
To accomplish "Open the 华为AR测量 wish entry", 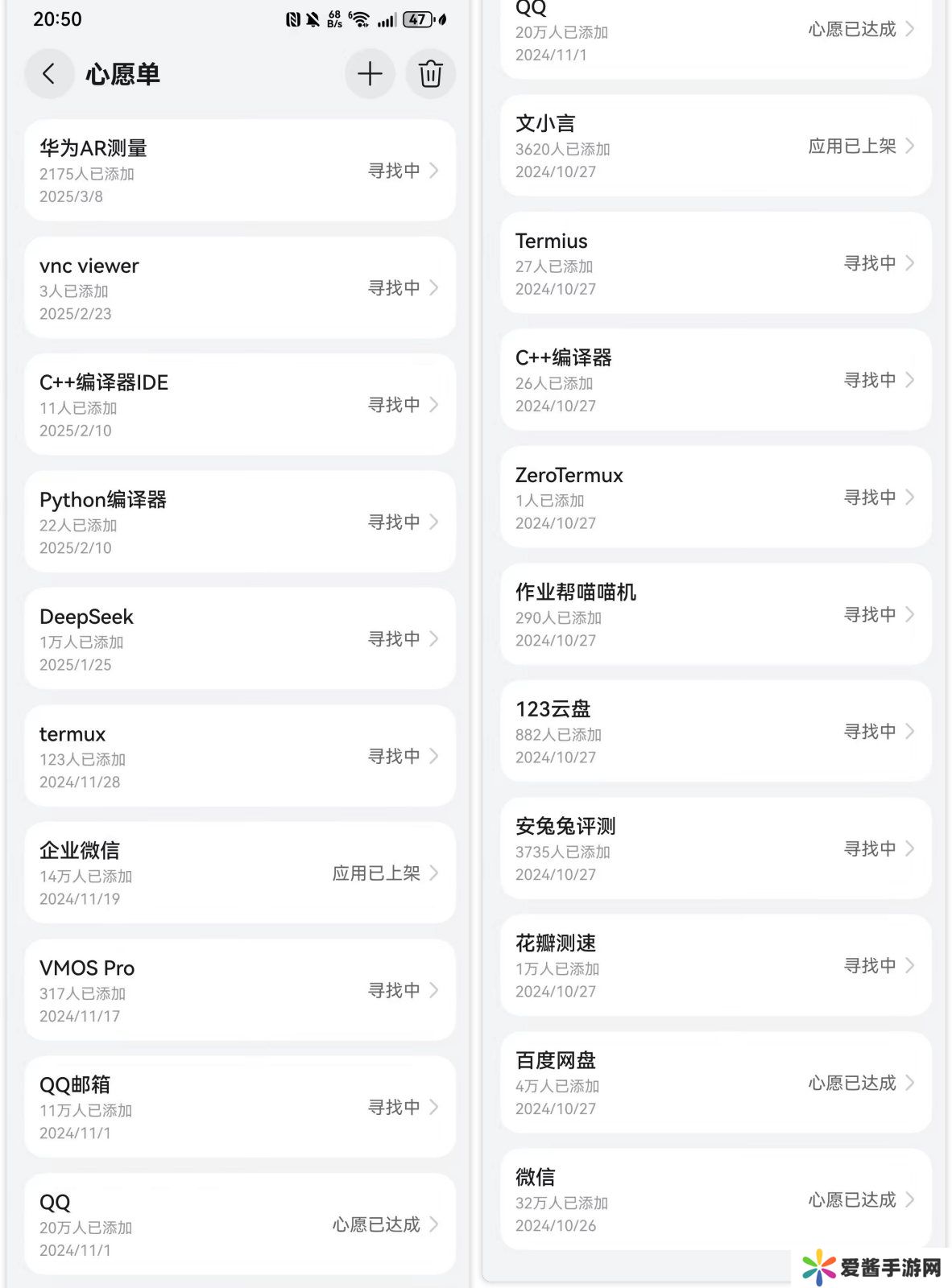I will click(240, 171).
